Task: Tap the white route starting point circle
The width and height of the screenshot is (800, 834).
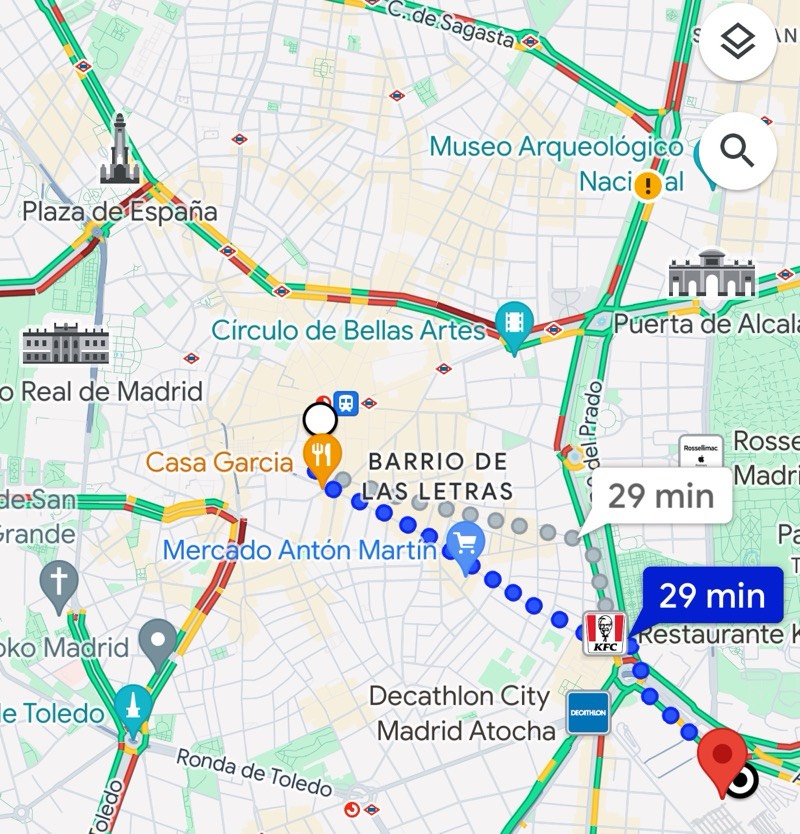Action: pyautogui.click(x=320, y=418)
